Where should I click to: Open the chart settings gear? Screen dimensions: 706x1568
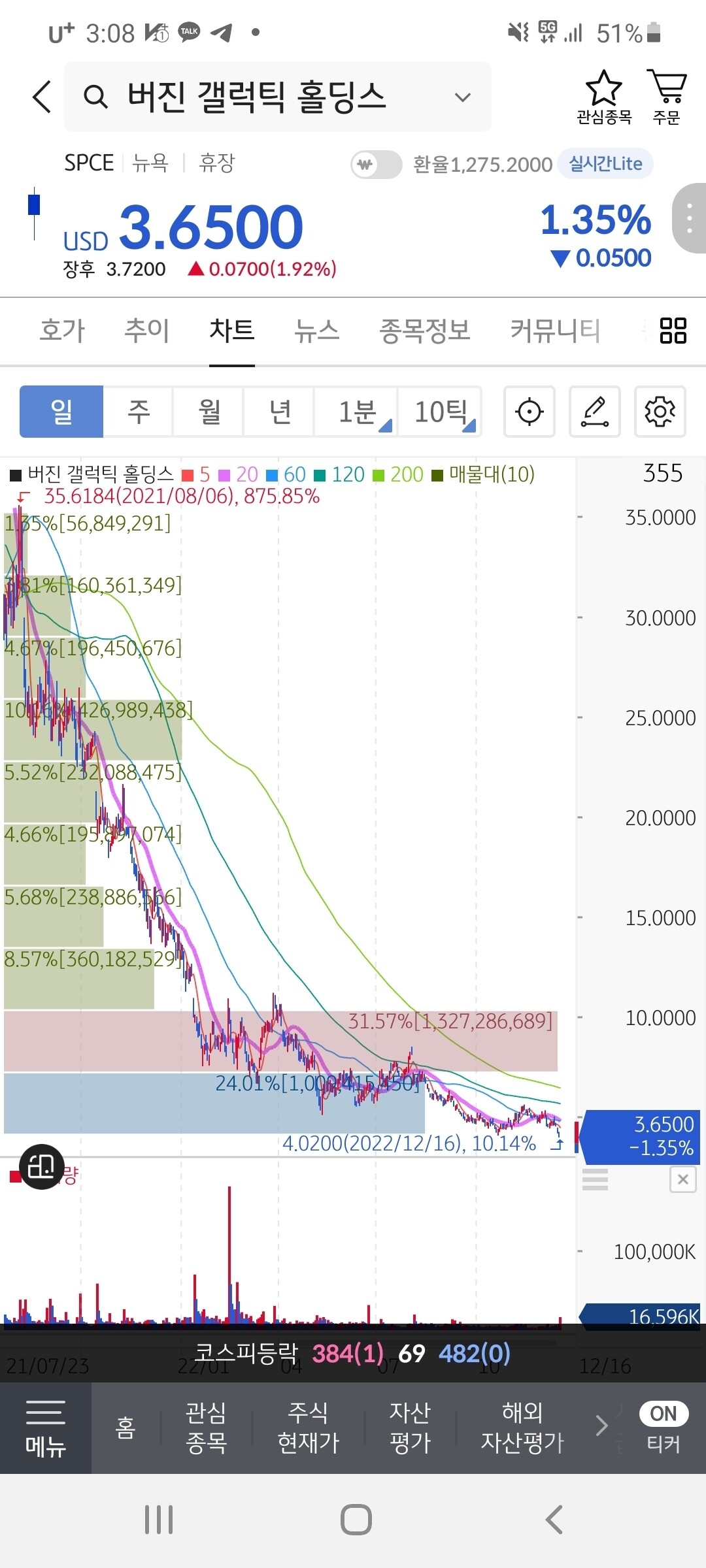click(660, 412)
